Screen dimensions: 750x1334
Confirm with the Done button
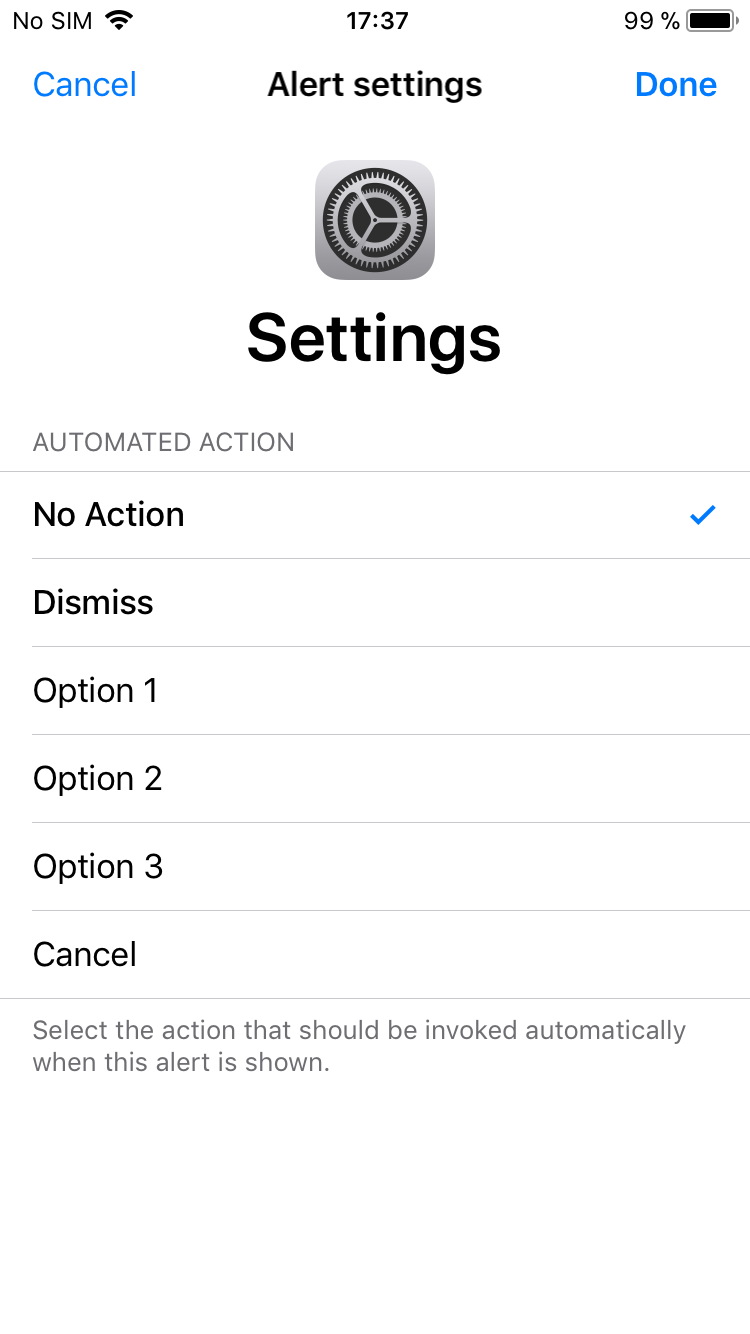coord(675,85)
